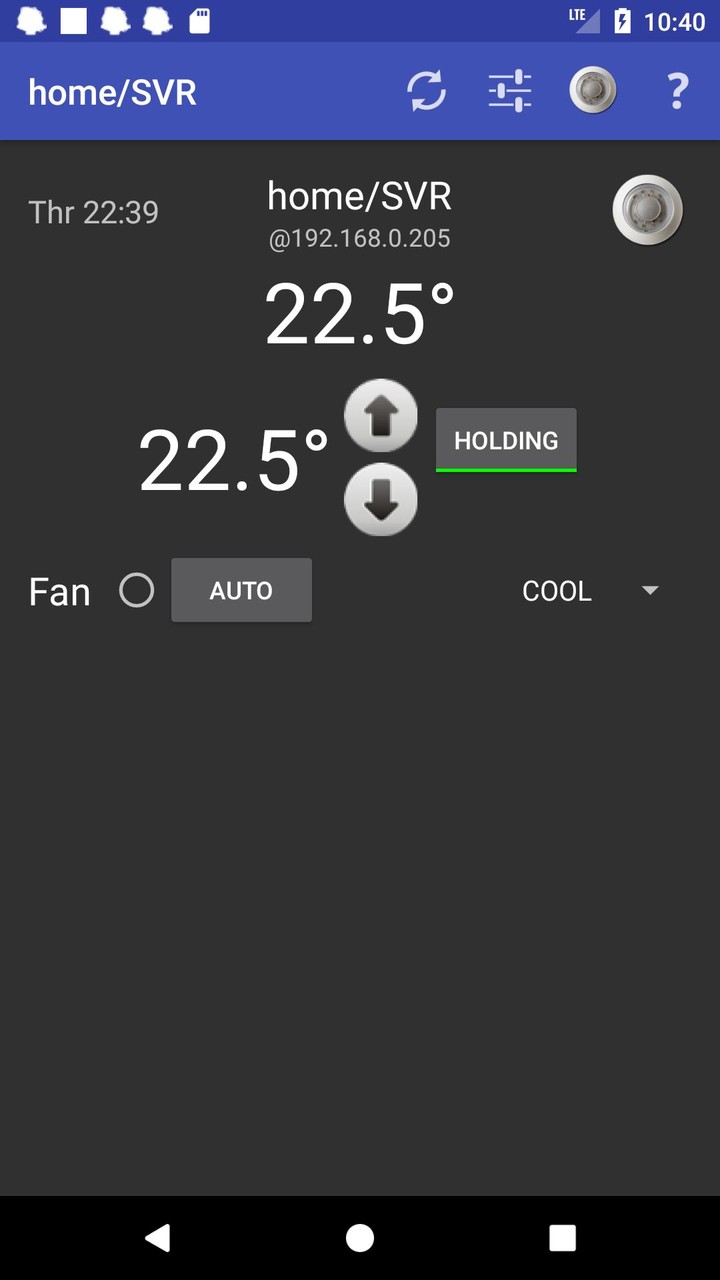Tap the timestamp Thr 22:39

click(x=93, y=212)
